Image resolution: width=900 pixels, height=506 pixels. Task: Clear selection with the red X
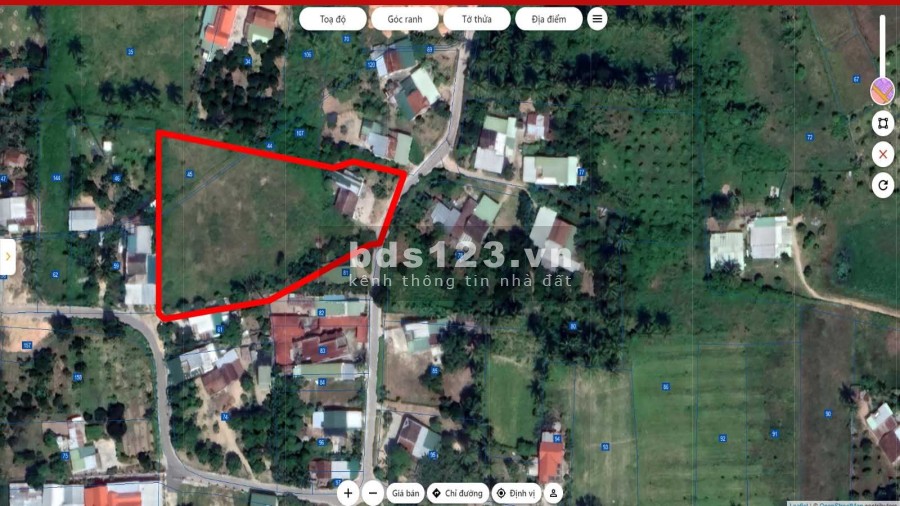tap(882, 154)
